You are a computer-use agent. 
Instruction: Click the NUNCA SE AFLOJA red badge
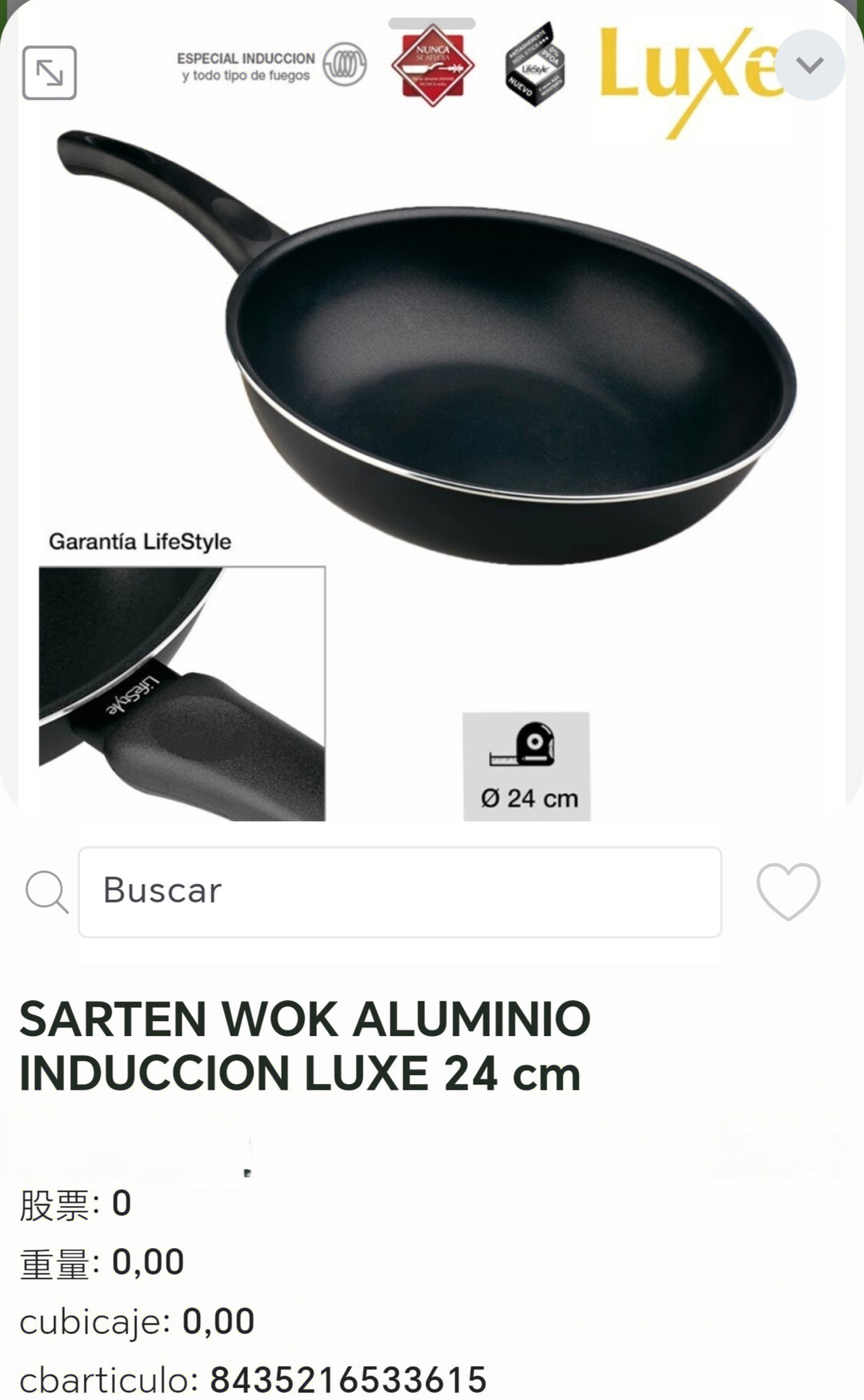pos(431,66)
